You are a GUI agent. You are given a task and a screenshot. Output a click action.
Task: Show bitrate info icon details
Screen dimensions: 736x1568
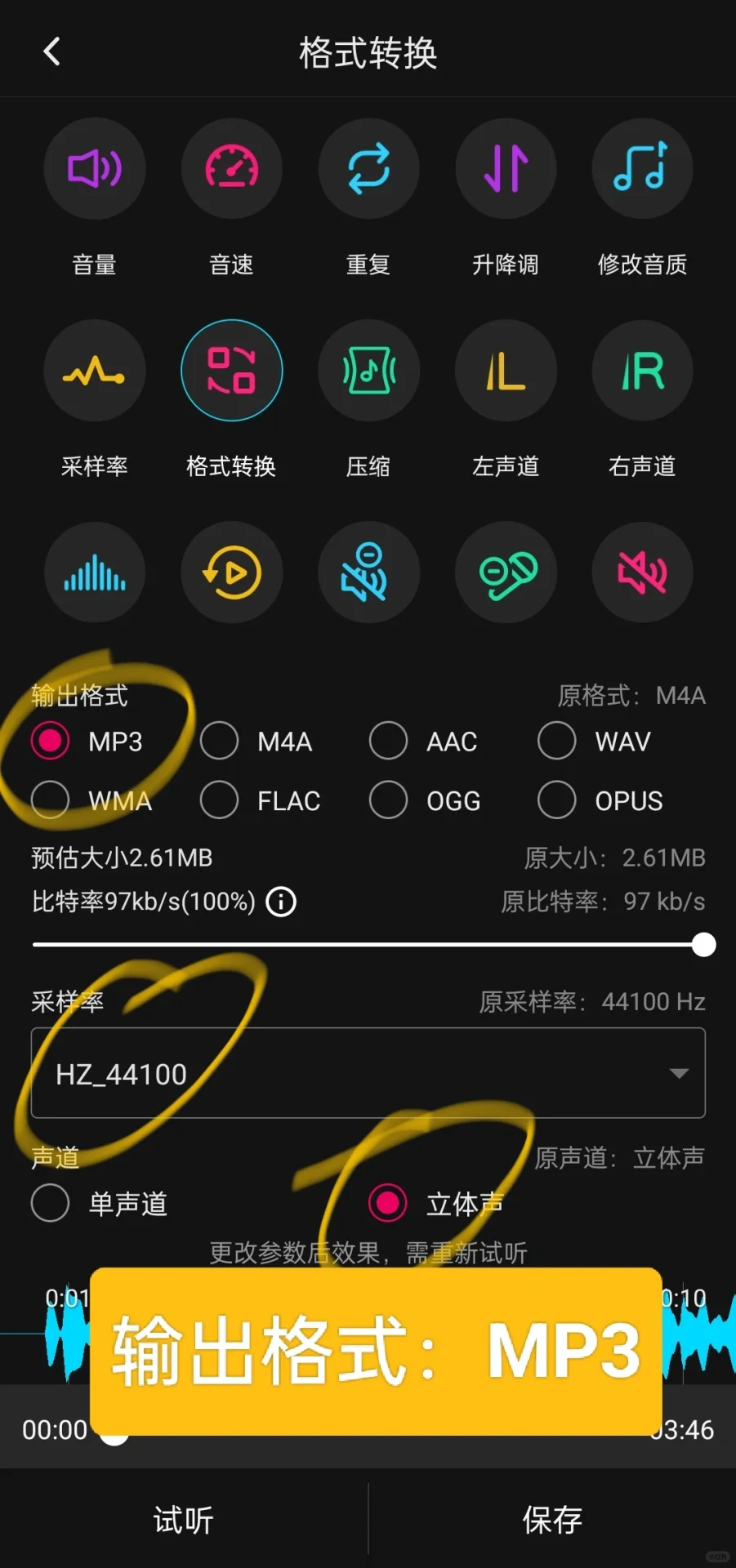[x=281, y=902]
